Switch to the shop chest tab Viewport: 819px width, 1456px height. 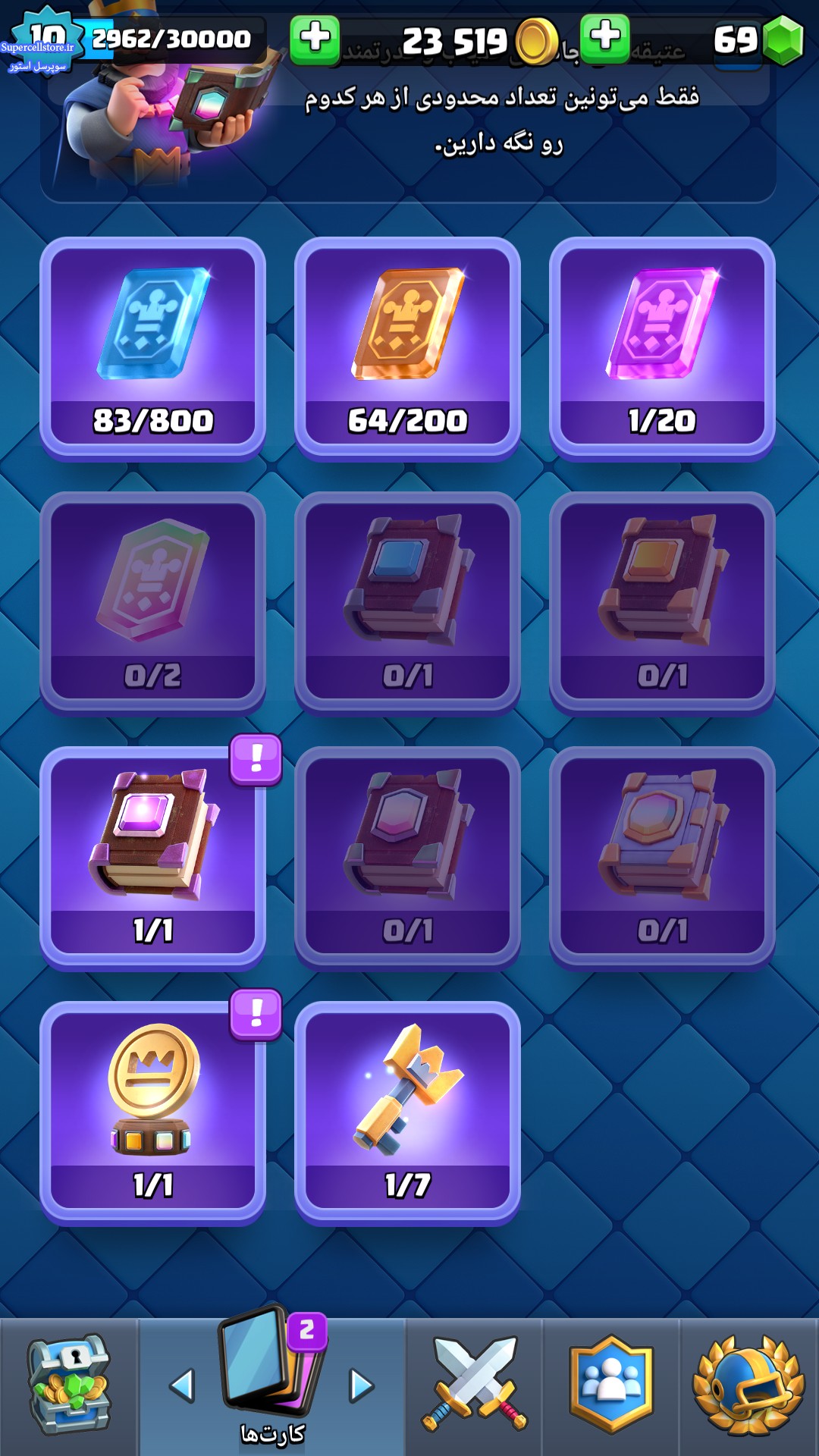[x=69, y=1387]
